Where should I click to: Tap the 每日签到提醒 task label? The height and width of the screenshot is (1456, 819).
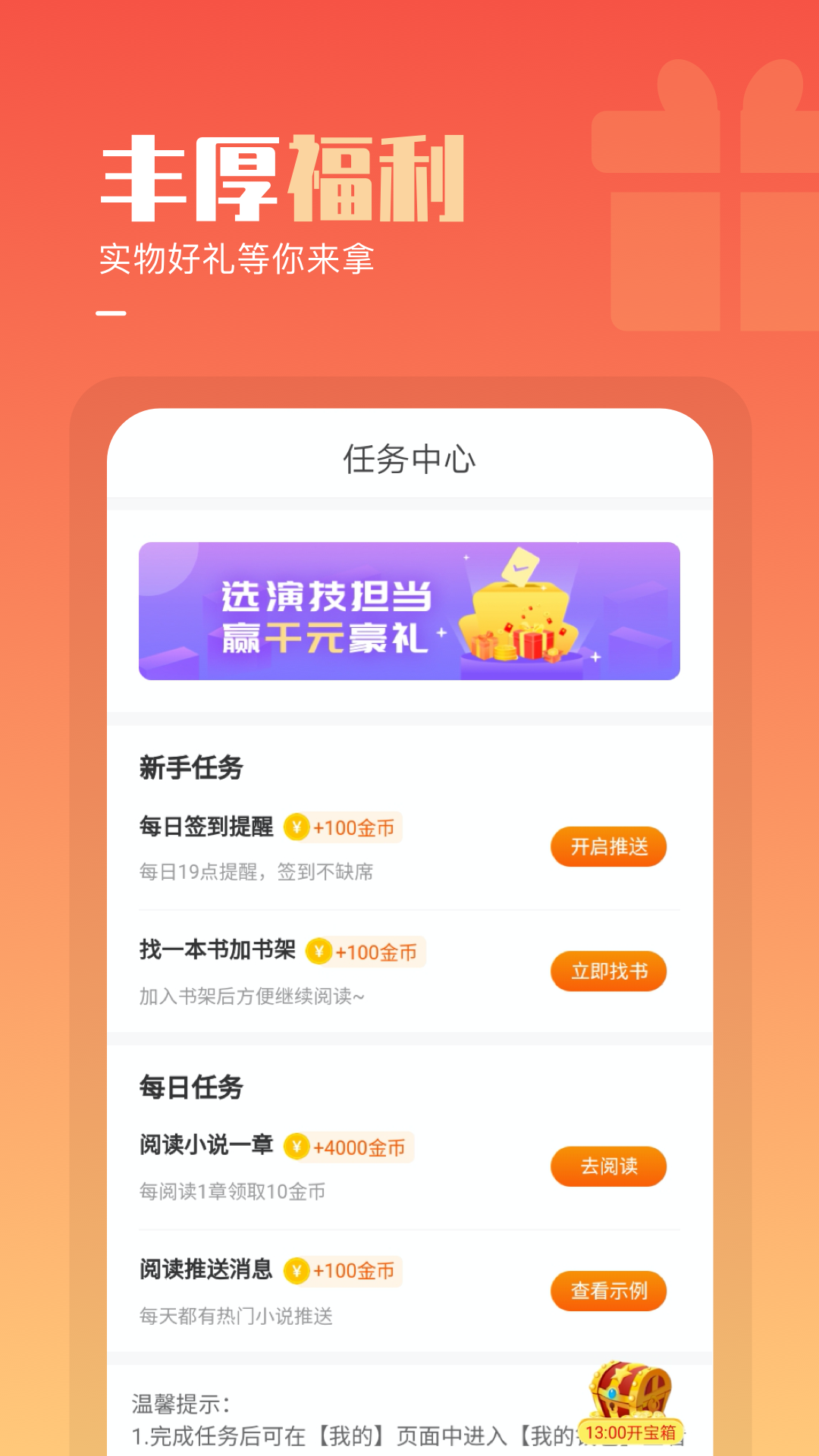click(x=206, y=828)
